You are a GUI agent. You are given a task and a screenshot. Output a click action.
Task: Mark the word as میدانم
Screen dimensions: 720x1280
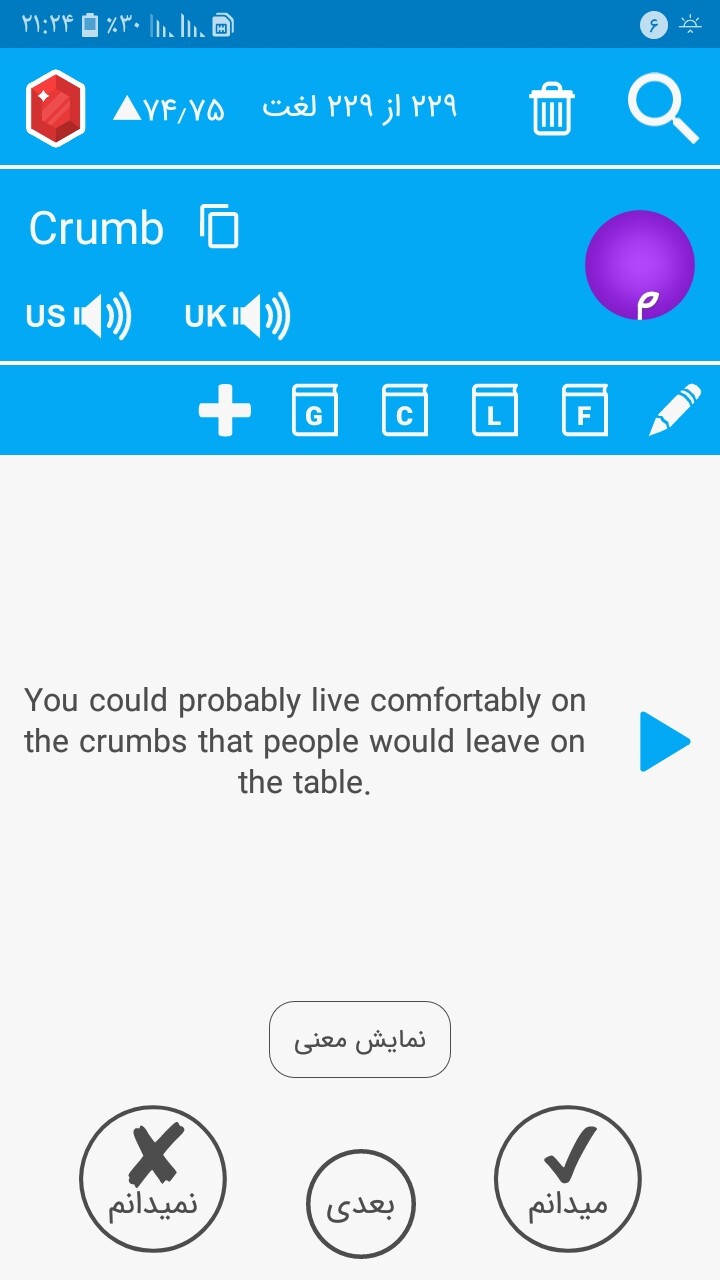[x=568, y=1179]
